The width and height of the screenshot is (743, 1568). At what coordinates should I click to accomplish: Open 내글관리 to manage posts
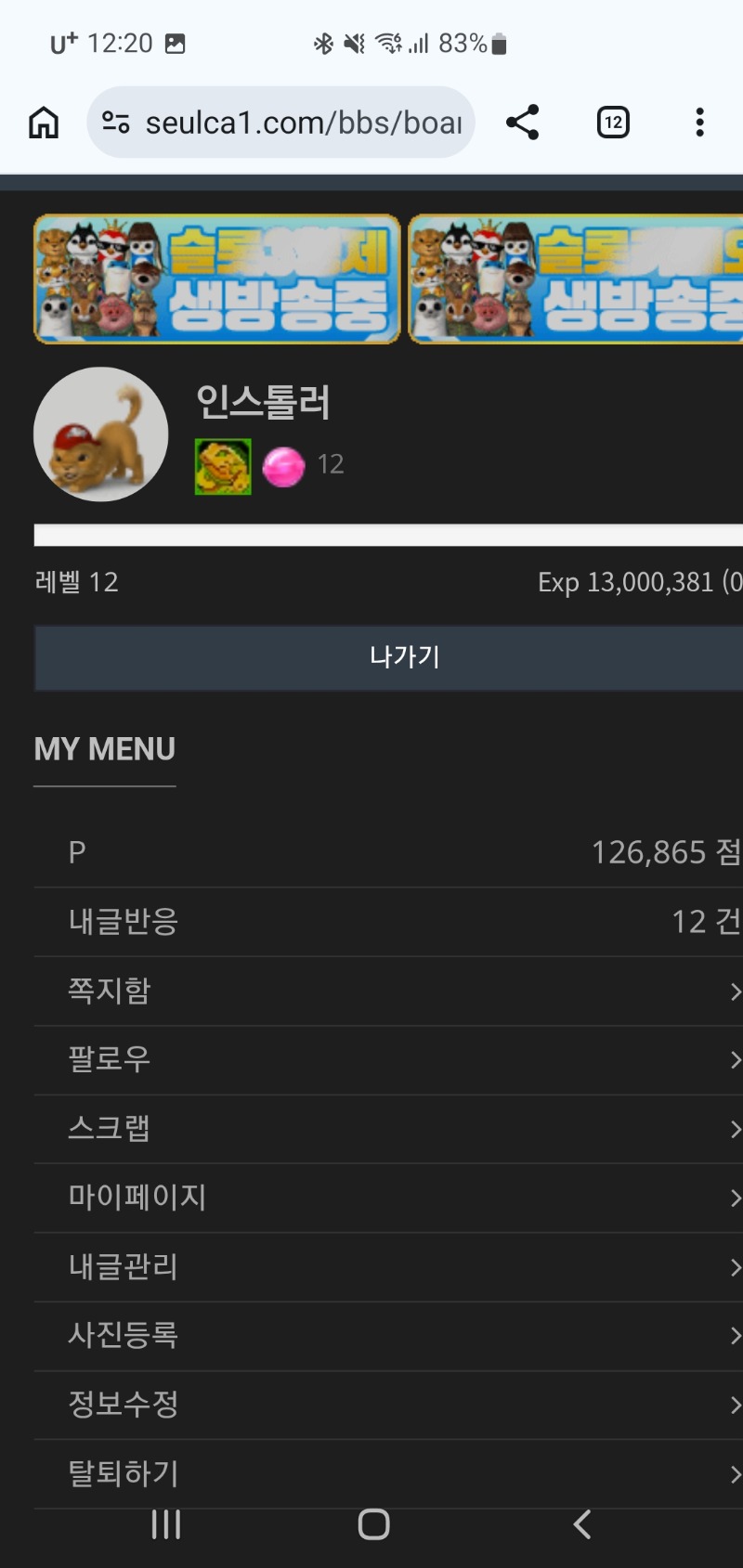[388, 1266]
